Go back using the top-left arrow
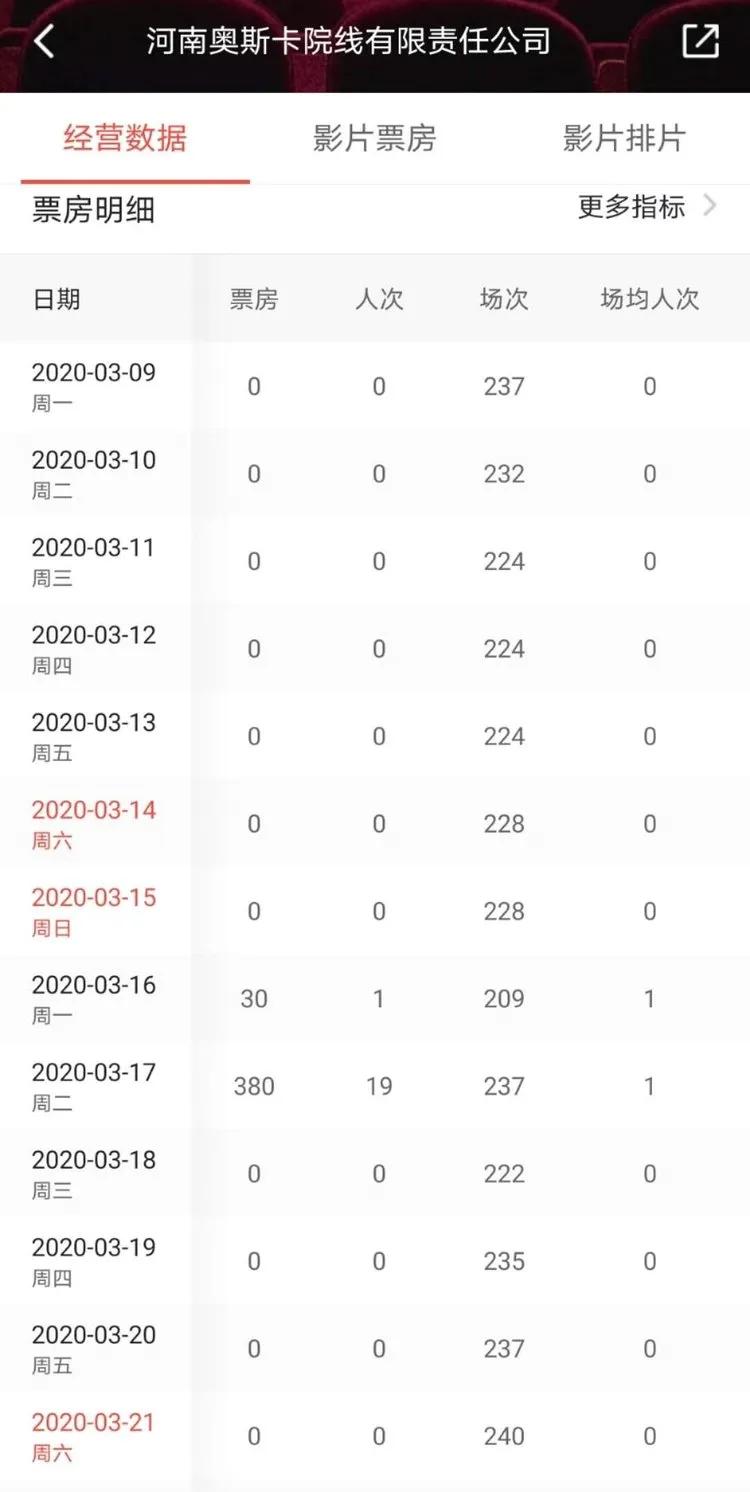The height and width of the screenshot is (1492, 750). point(44,42)
